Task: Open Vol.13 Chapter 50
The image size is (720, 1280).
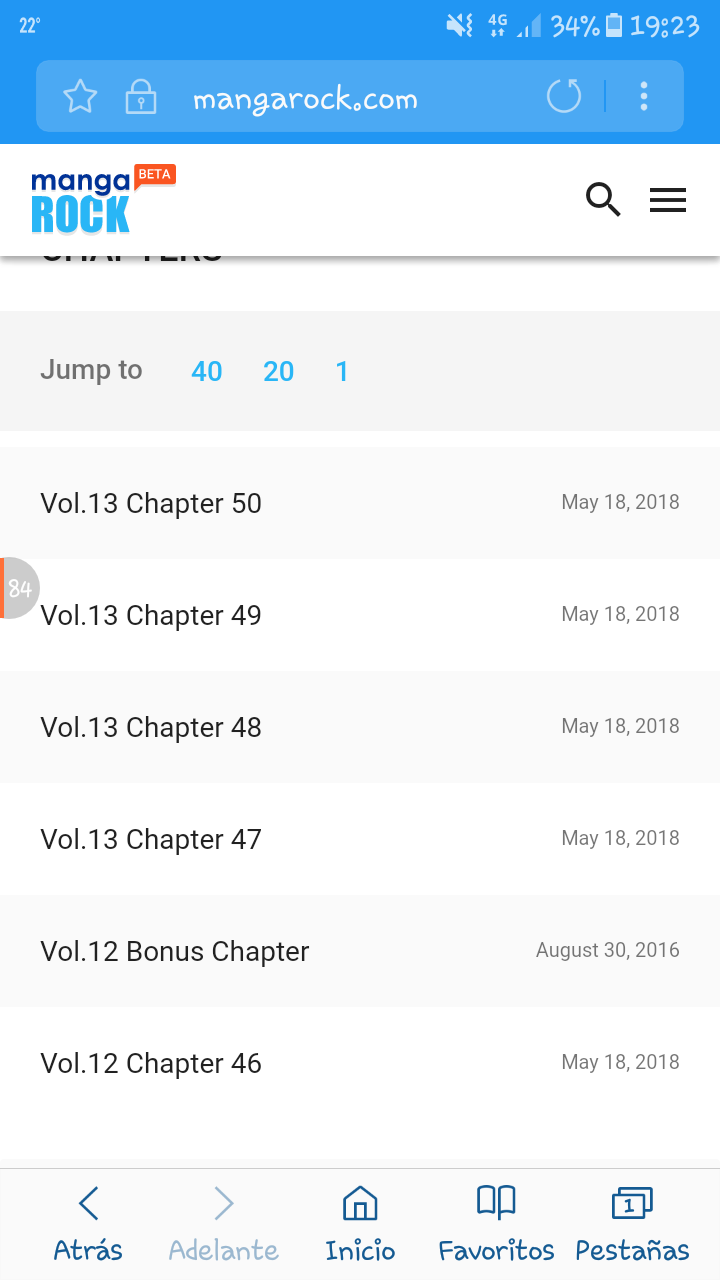Action: coord(360,503)
